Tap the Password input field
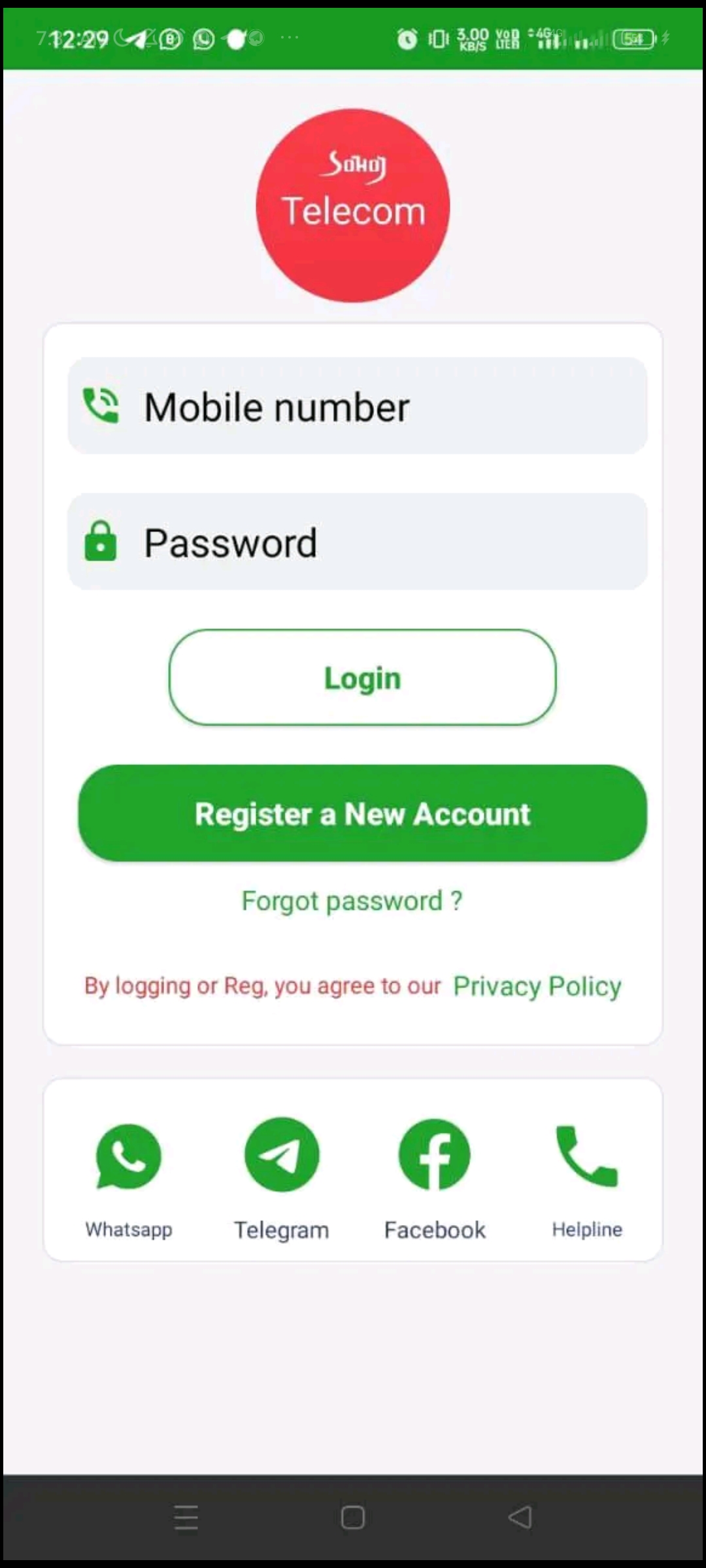This screenshot has width=706, height=1568. pos(358,542)
